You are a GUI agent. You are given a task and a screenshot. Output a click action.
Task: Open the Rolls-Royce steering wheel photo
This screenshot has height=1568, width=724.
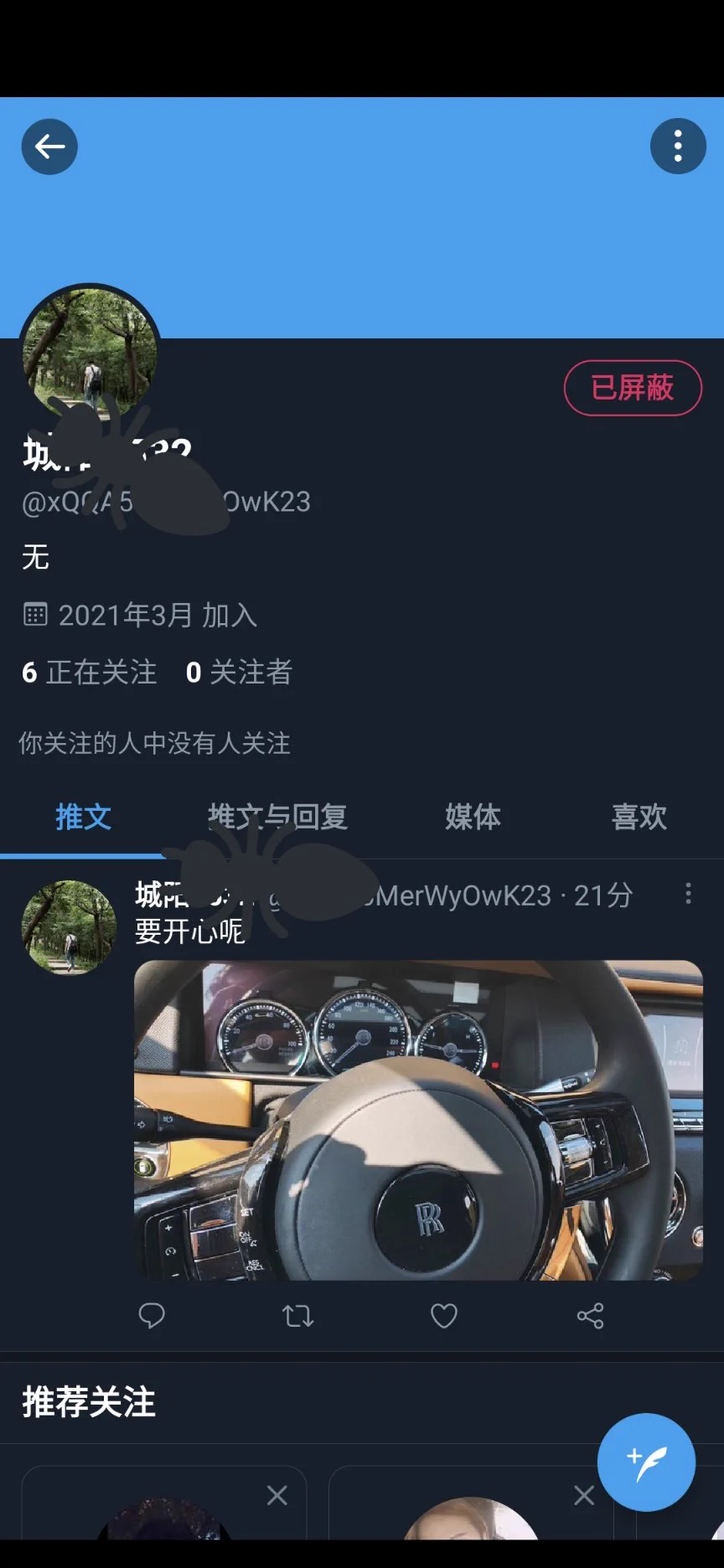[x=418, y=1120]
